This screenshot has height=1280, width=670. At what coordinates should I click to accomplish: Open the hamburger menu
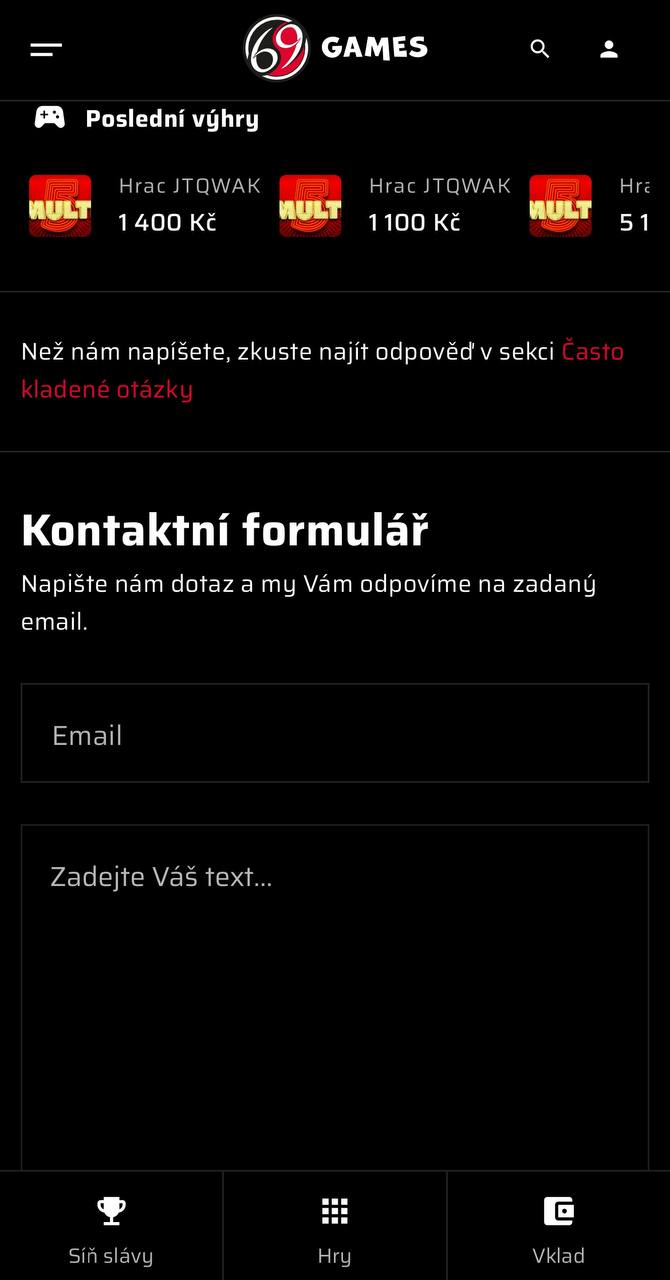click(x=46, y=49)
